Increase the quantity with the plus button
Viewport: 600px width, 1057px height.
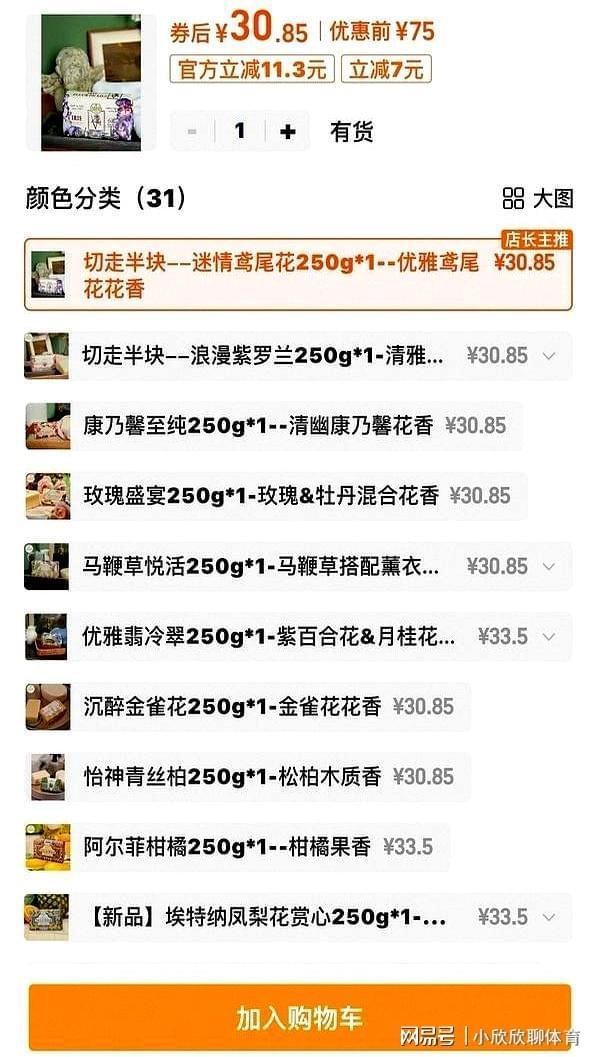[288, 131]
